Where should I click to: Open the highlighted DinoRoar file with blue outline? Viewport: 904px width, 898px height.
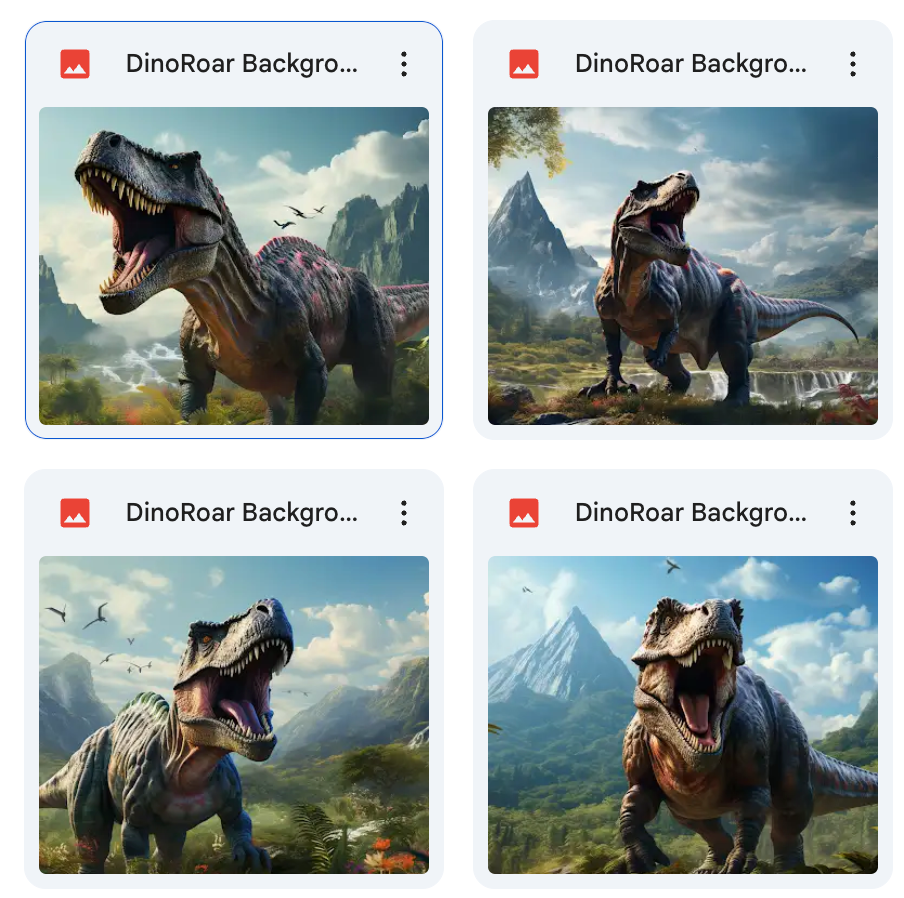tap(233, 265)
